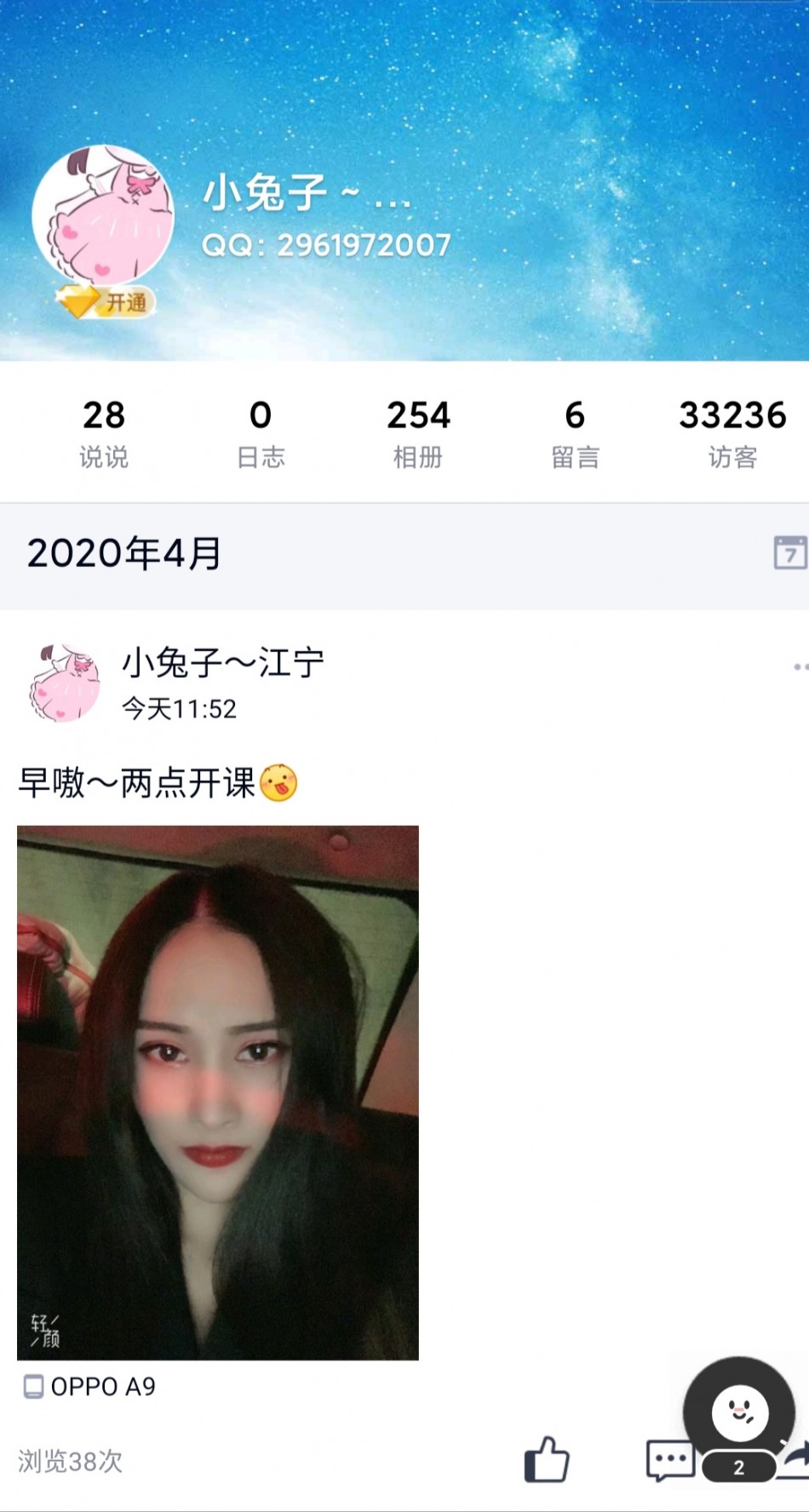Tap the 开通 yellow diamond badge
The height and width of the screenshot is (1512, 809).
[107, 302]
